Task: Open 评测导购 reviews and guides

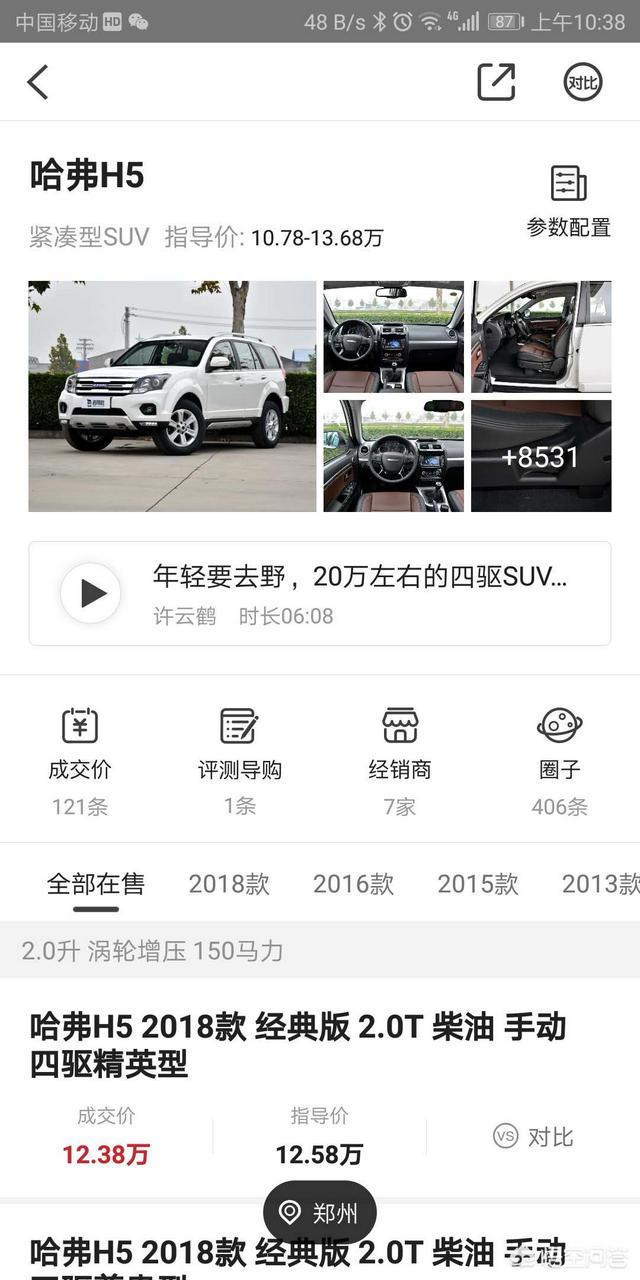Action: [240, 762]
